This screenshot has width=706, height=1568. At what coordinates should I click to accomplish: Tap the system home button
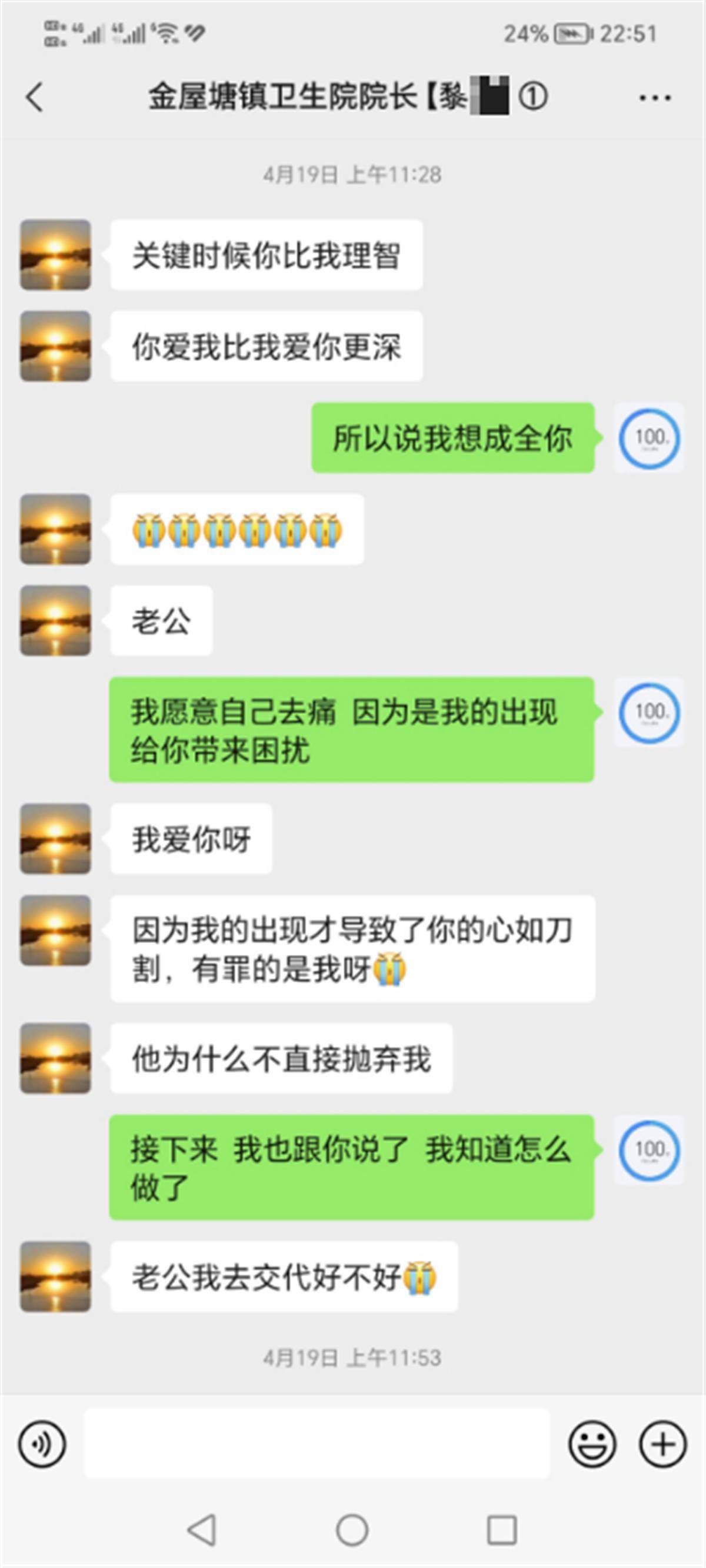click(352, 1529)
